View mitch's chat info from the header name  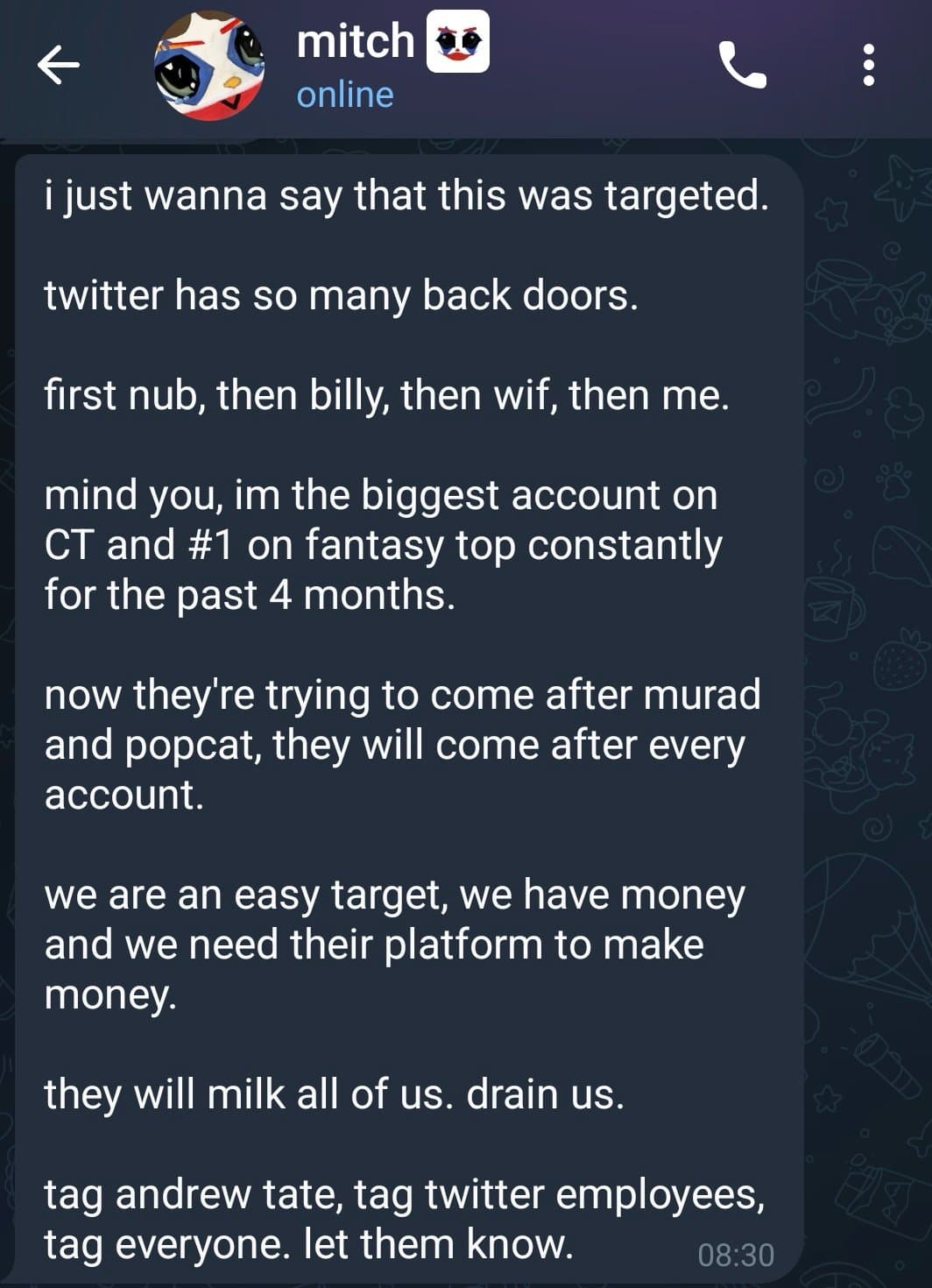[x=355, y=42]
